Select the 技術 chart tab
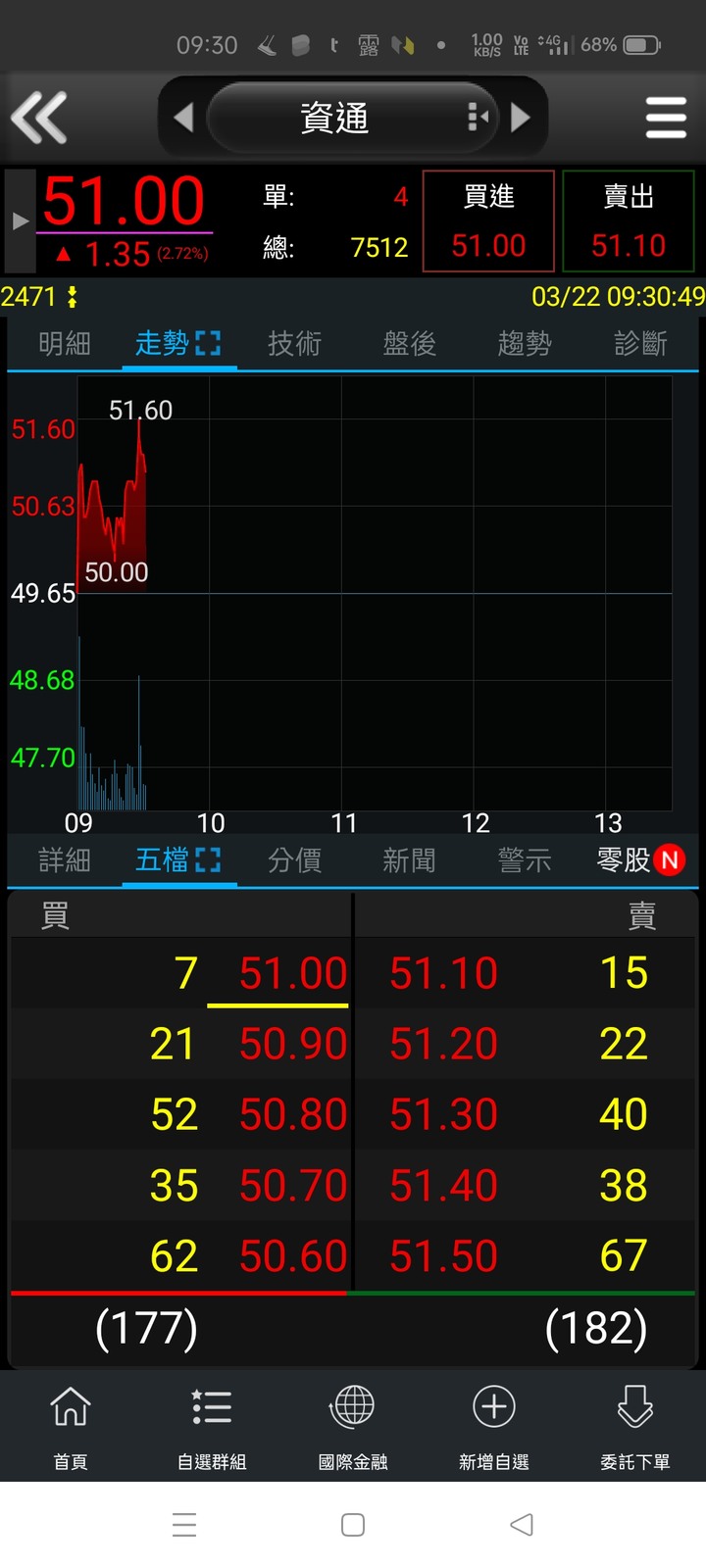Screen dimensions: 706x1568 click(294, 344)
